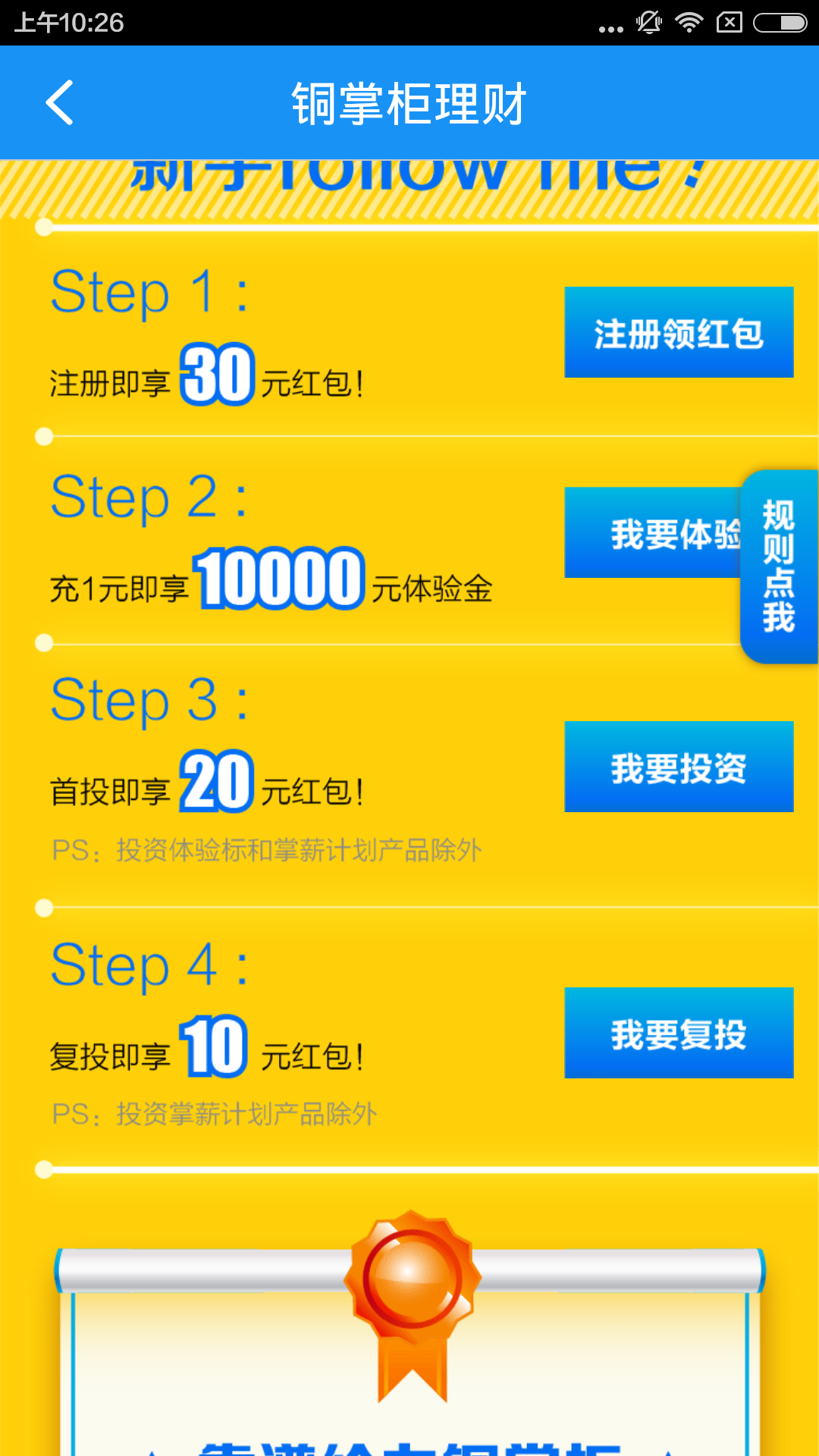The width and height of the screenshot is (819, 1456).
Task: Tap the 铜掌柜理财 title text
Action: (409, 102)
